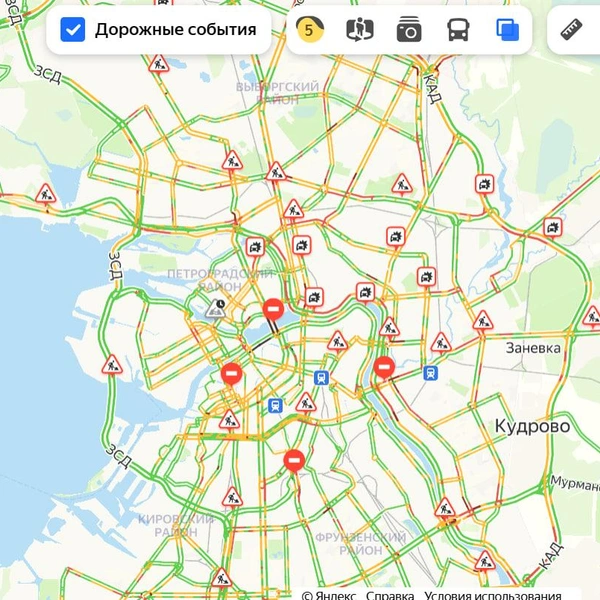Uncheck the Дорожные события checkbox
Viewport: 600px width, 600px height.
(73, 30)
